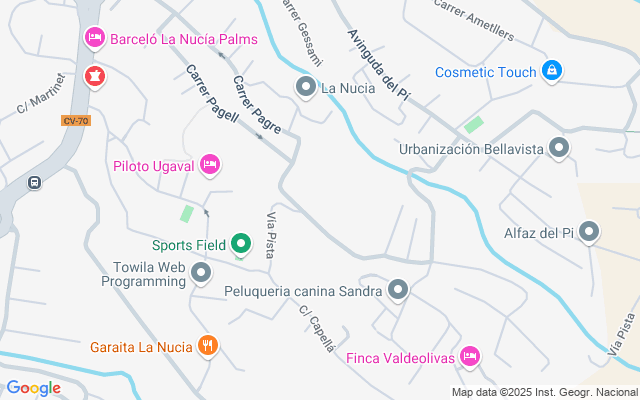Select the Cosmetic Touch shop pin

(550, 71)
